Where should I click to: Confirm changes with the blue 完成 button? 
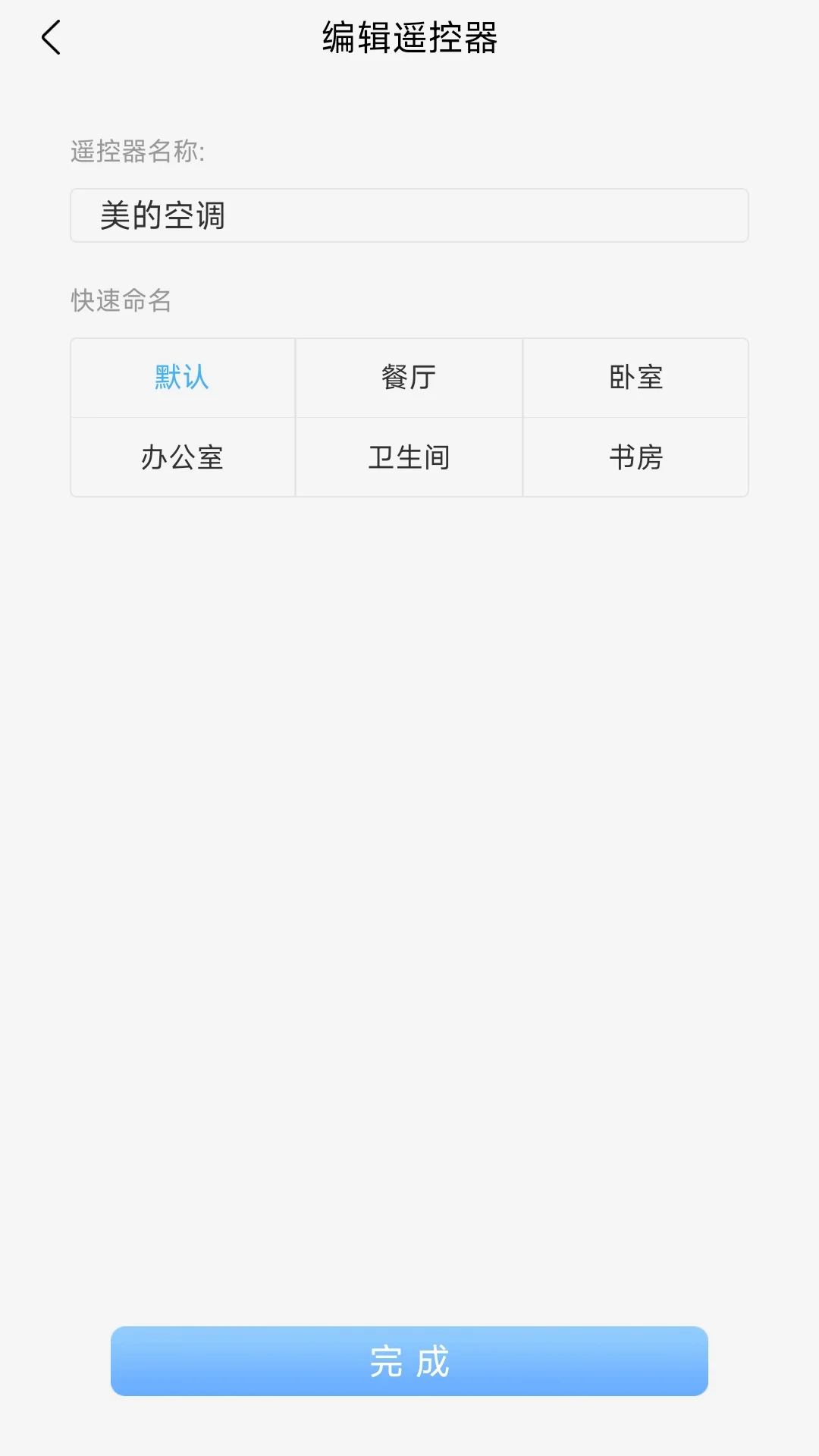coord(408,1361)
